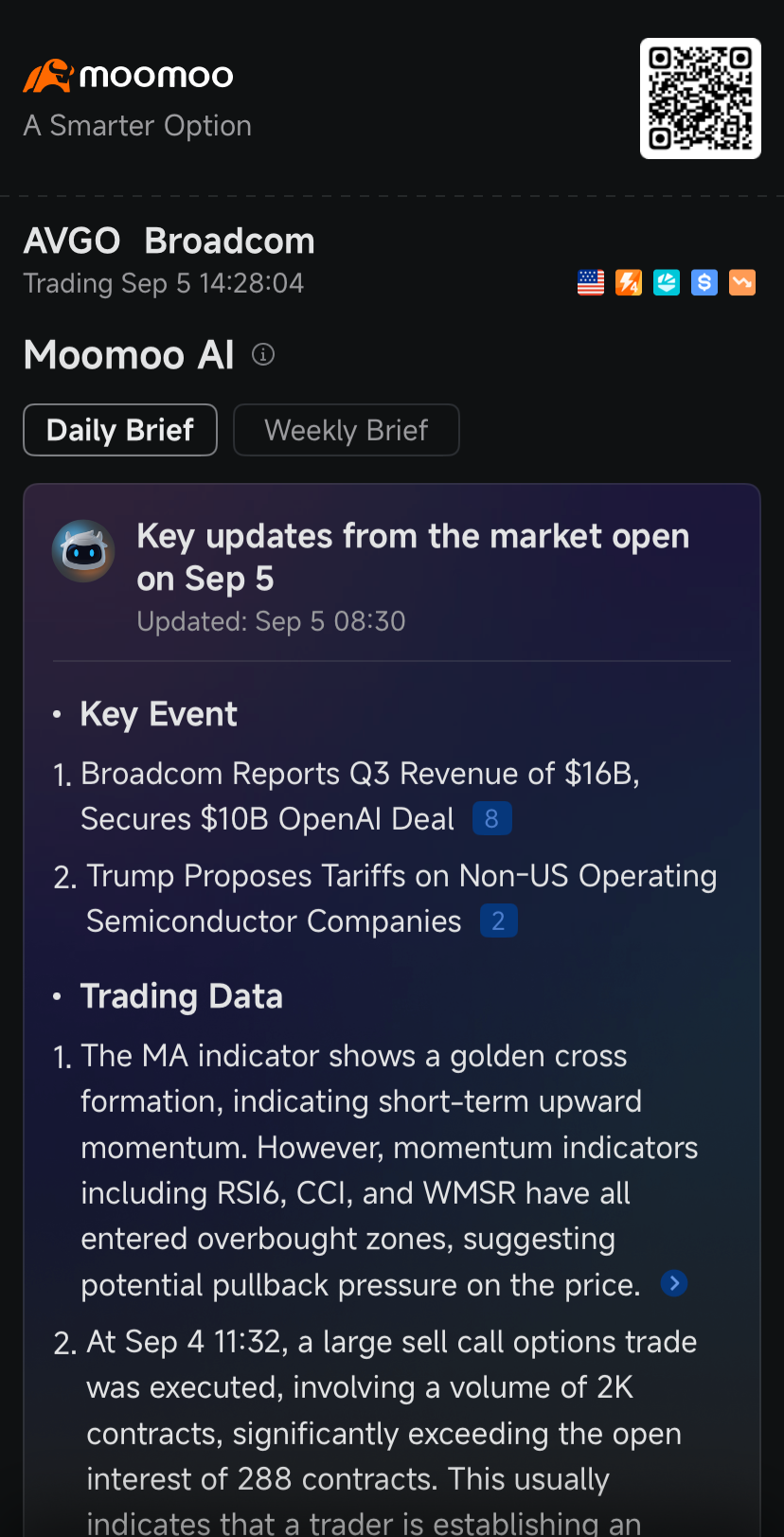The height and width of the screenshot is (1537, 784).
Task: Click the Updated Sep 5 08:30 timestamp
Action: (x=271, y=621)
